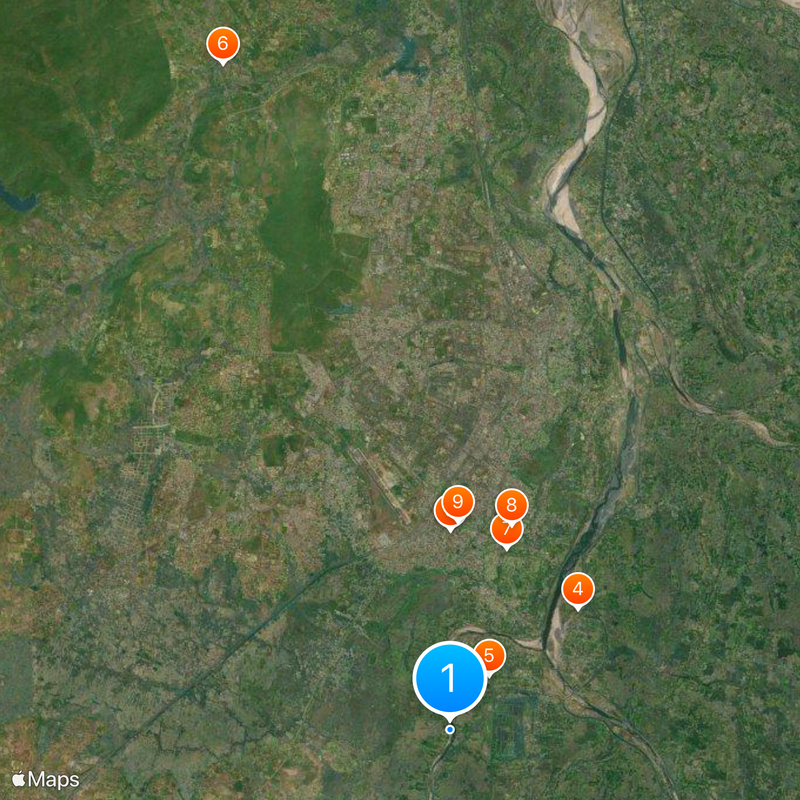Tap the orange pin numbered 9
This screenshot has width=800, height=800.
[458, 500]
